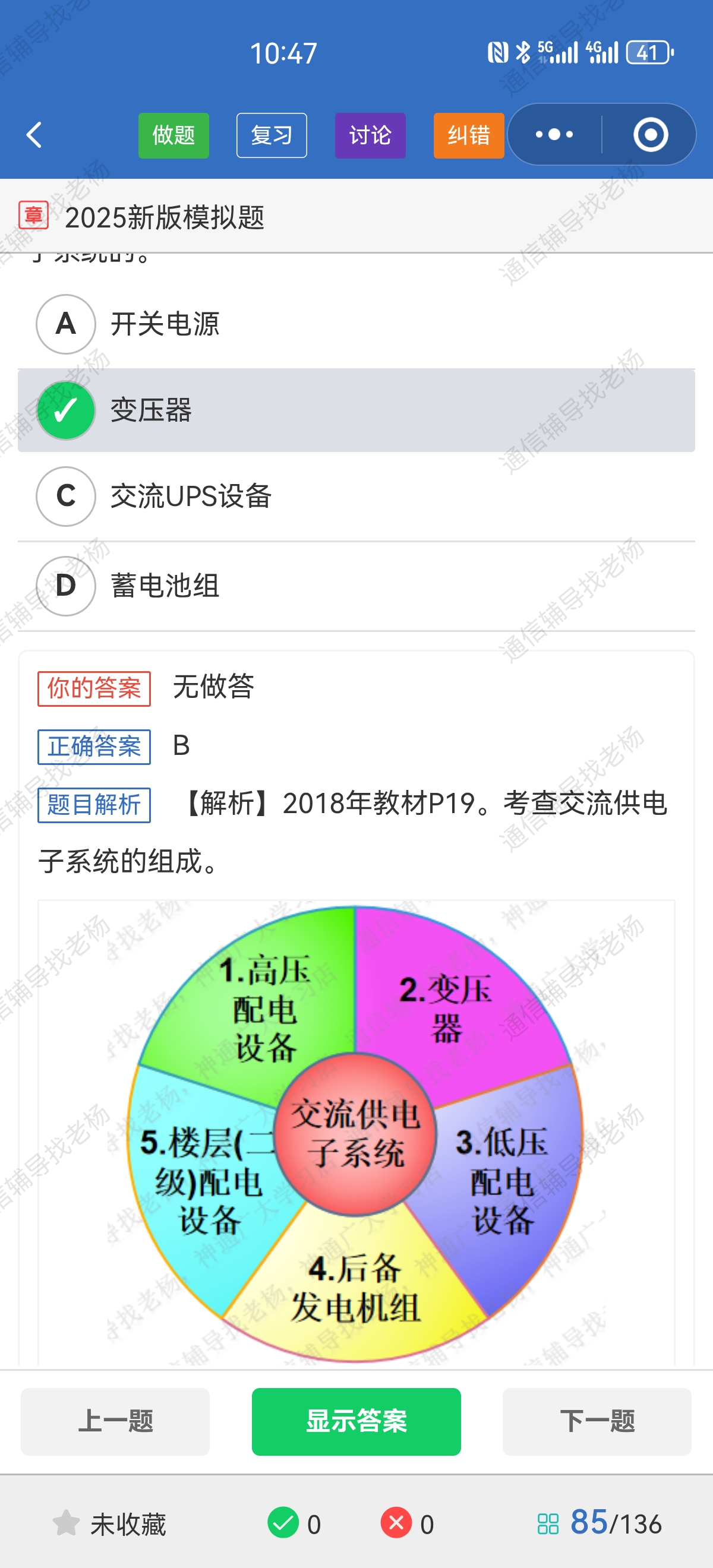The width and height of the screenshot is (713, 1568).
Task: Favorite this question via 未收藏 star
Action: point(110,1523)
